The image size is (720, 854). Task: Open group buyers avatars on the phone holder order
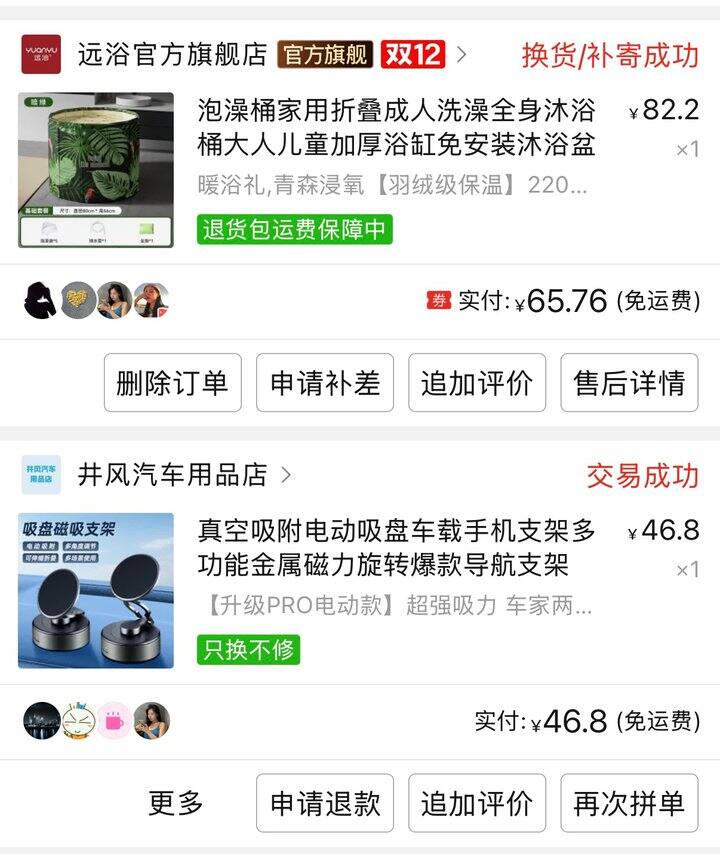pyautogui.click(x=96, y=720)
